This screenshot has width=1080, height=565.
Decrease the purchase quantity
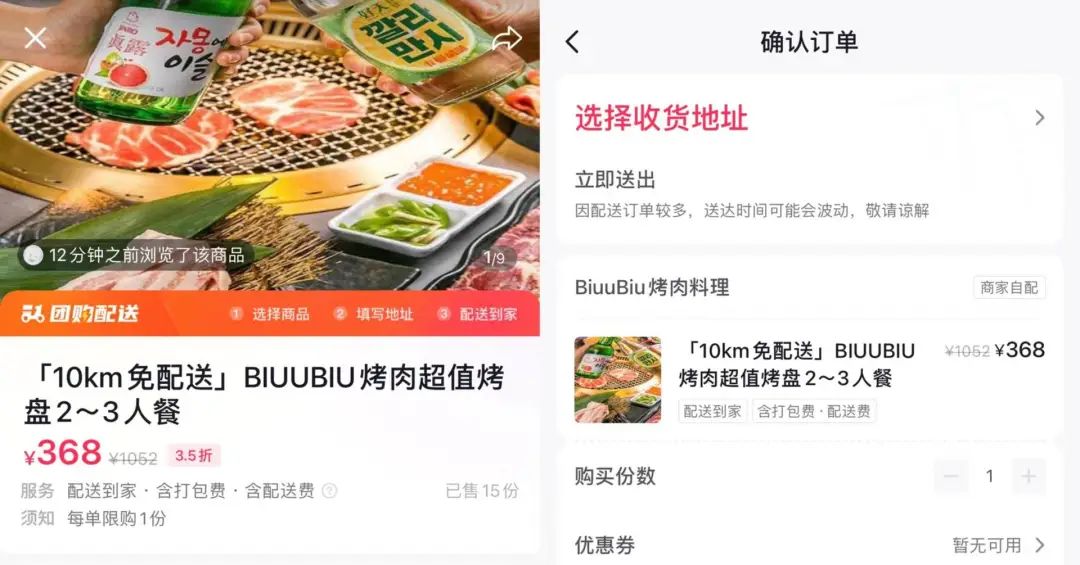[x=951, y=476]
